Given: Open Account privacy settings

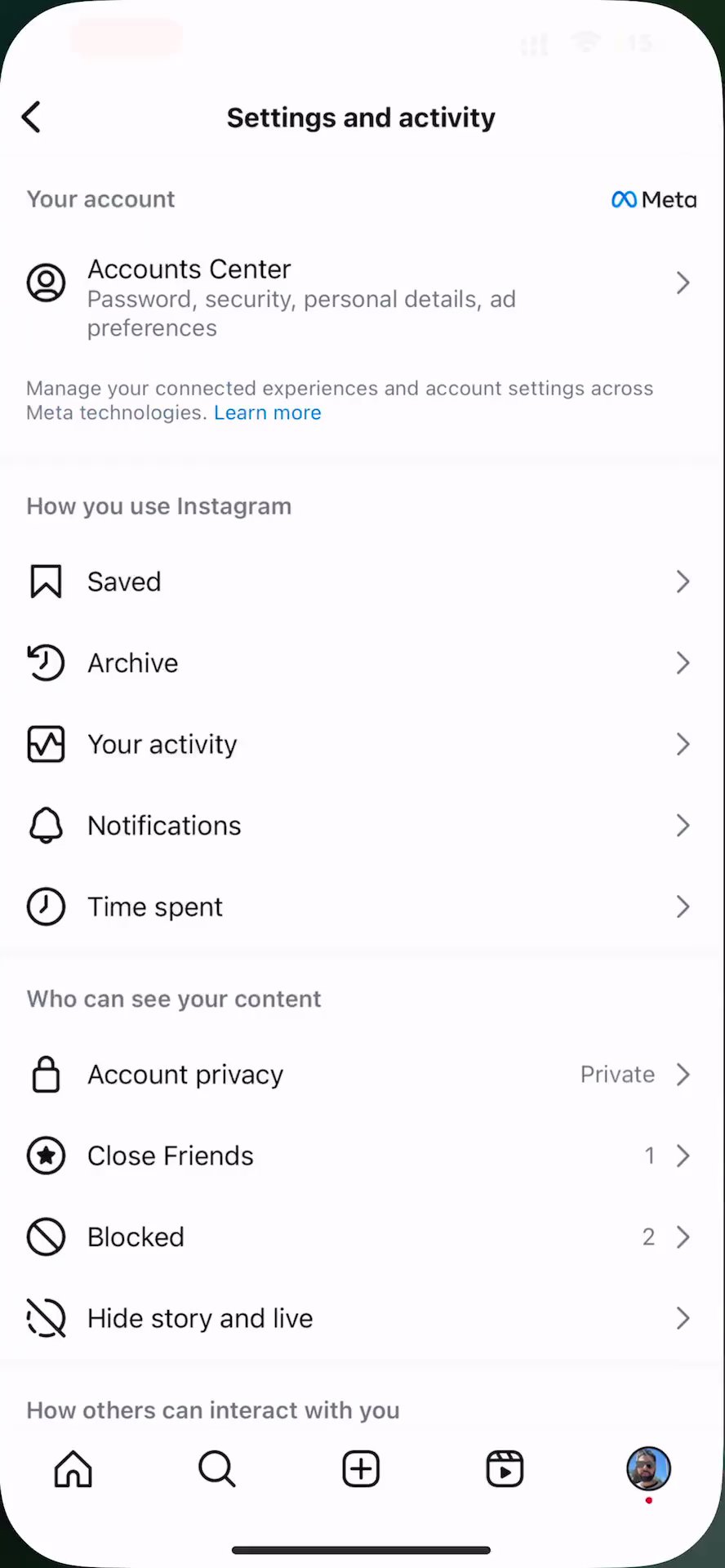Looking at the screenshot, I should (x=359, y=1075).
